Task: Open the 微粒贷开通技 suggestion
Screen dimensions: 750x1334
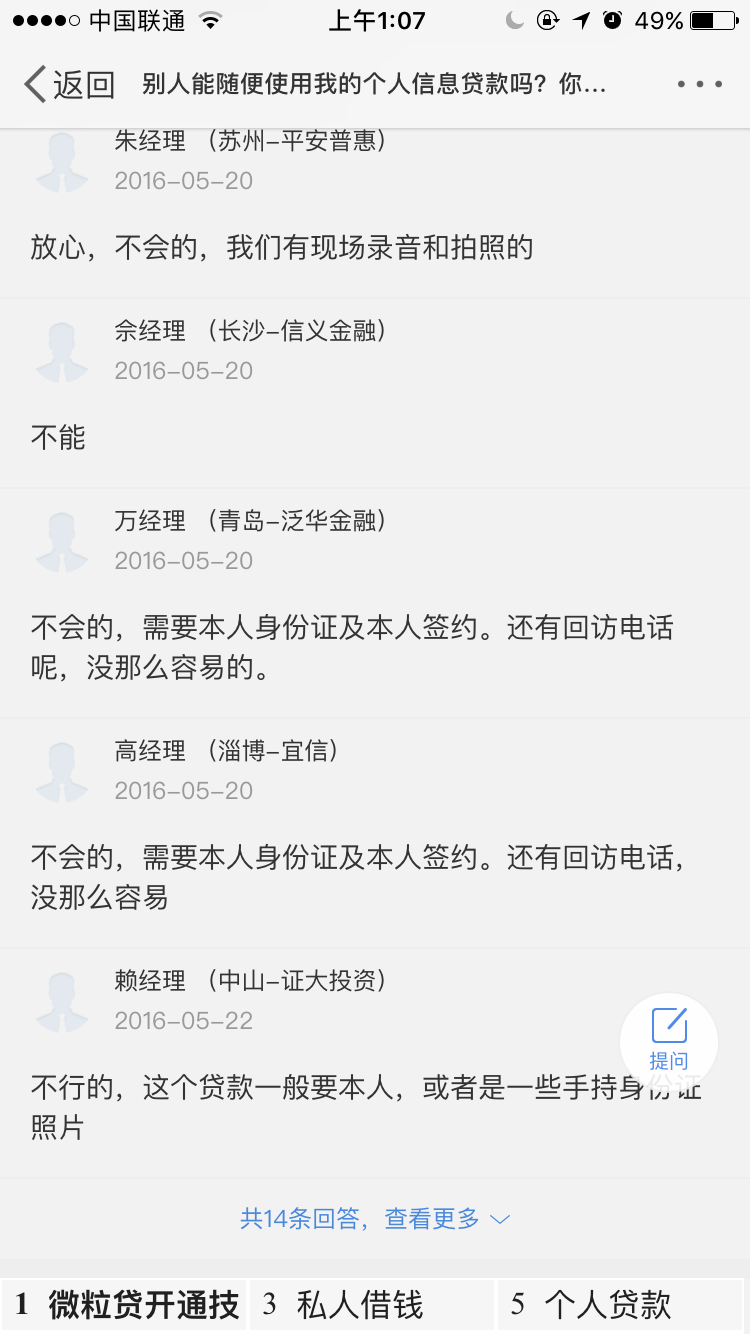Action: click(124, 1305)
